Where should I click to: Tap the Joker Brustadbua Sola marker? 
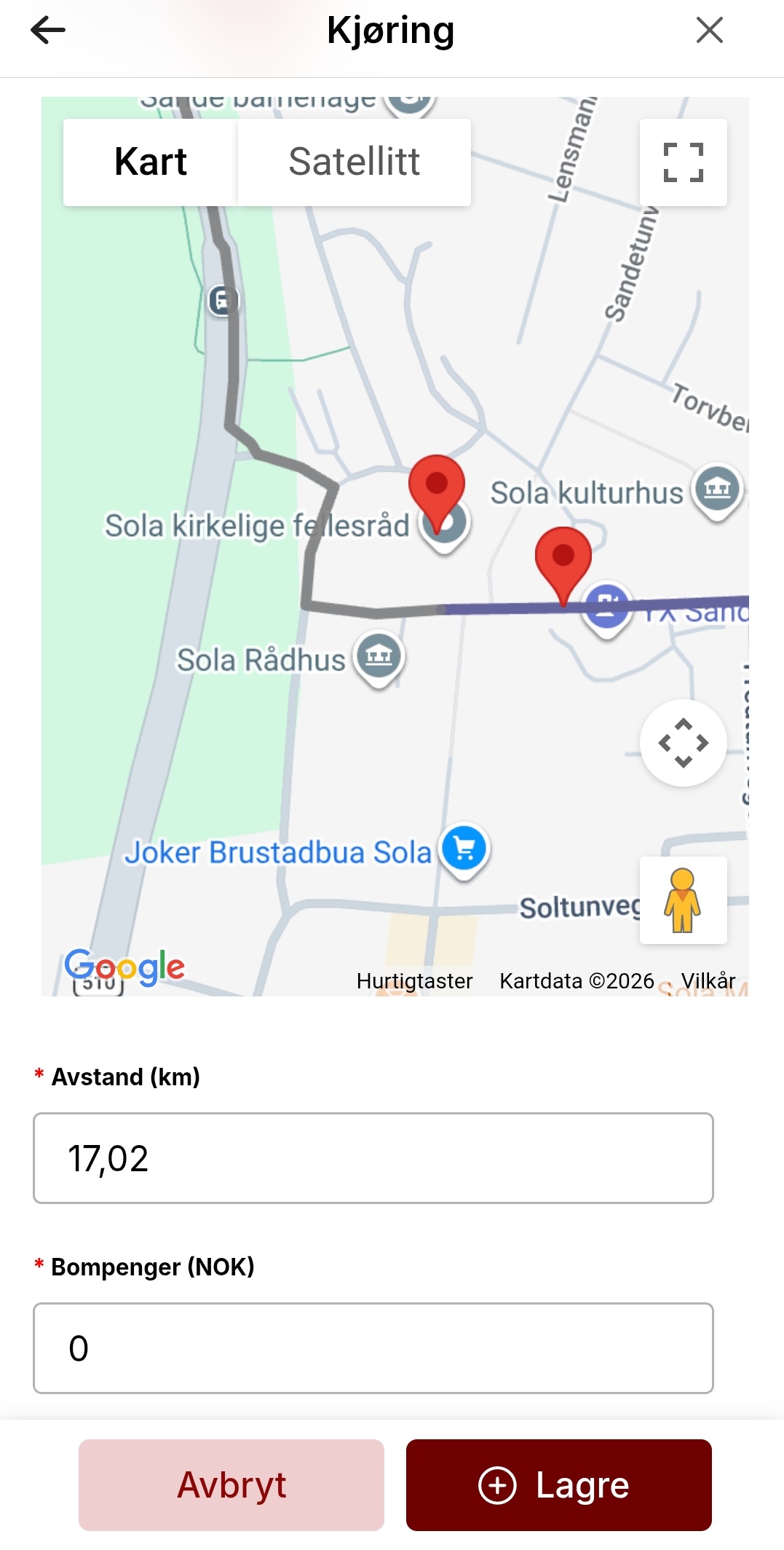pos(464,849)
